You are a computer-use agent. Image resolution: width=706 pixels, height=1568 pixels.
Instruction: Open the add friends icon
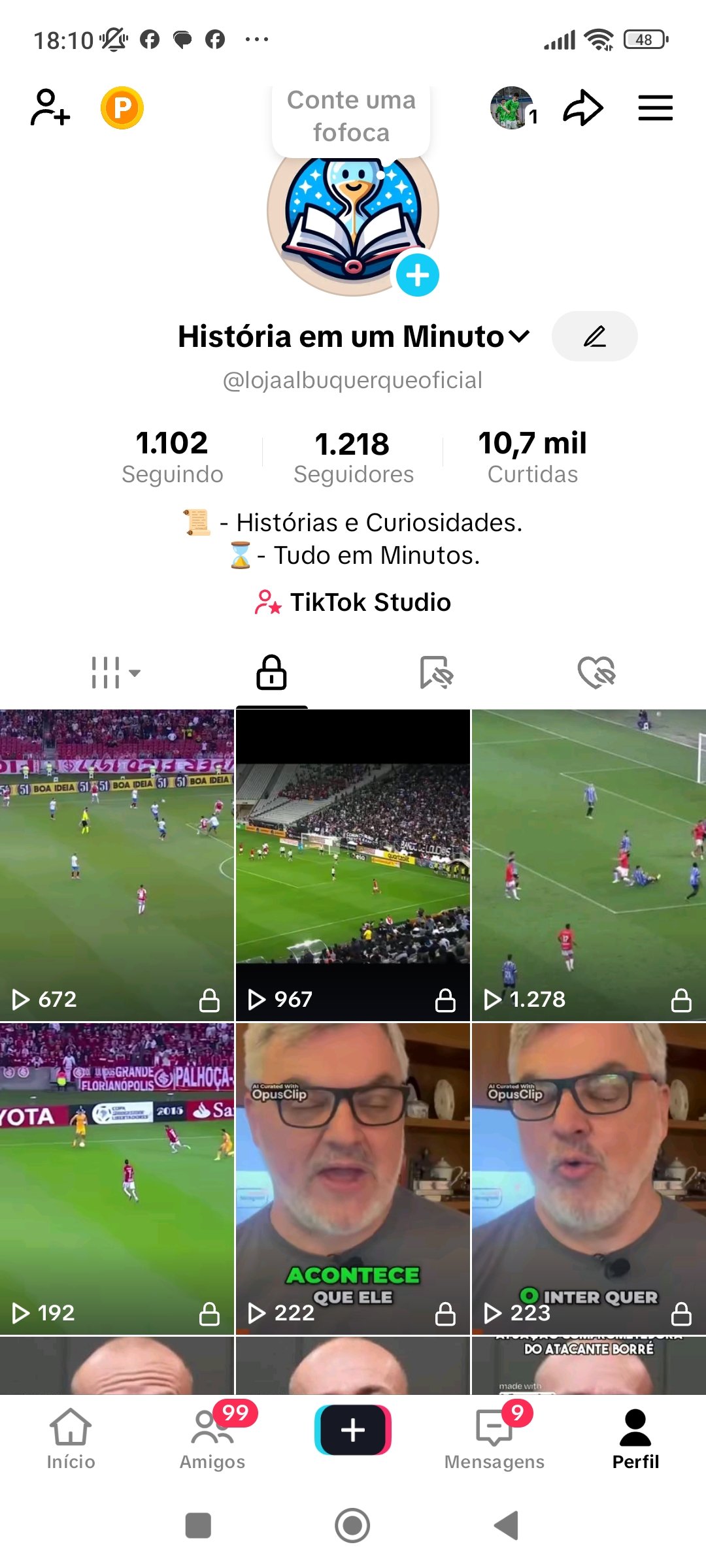tap(50, 107)
